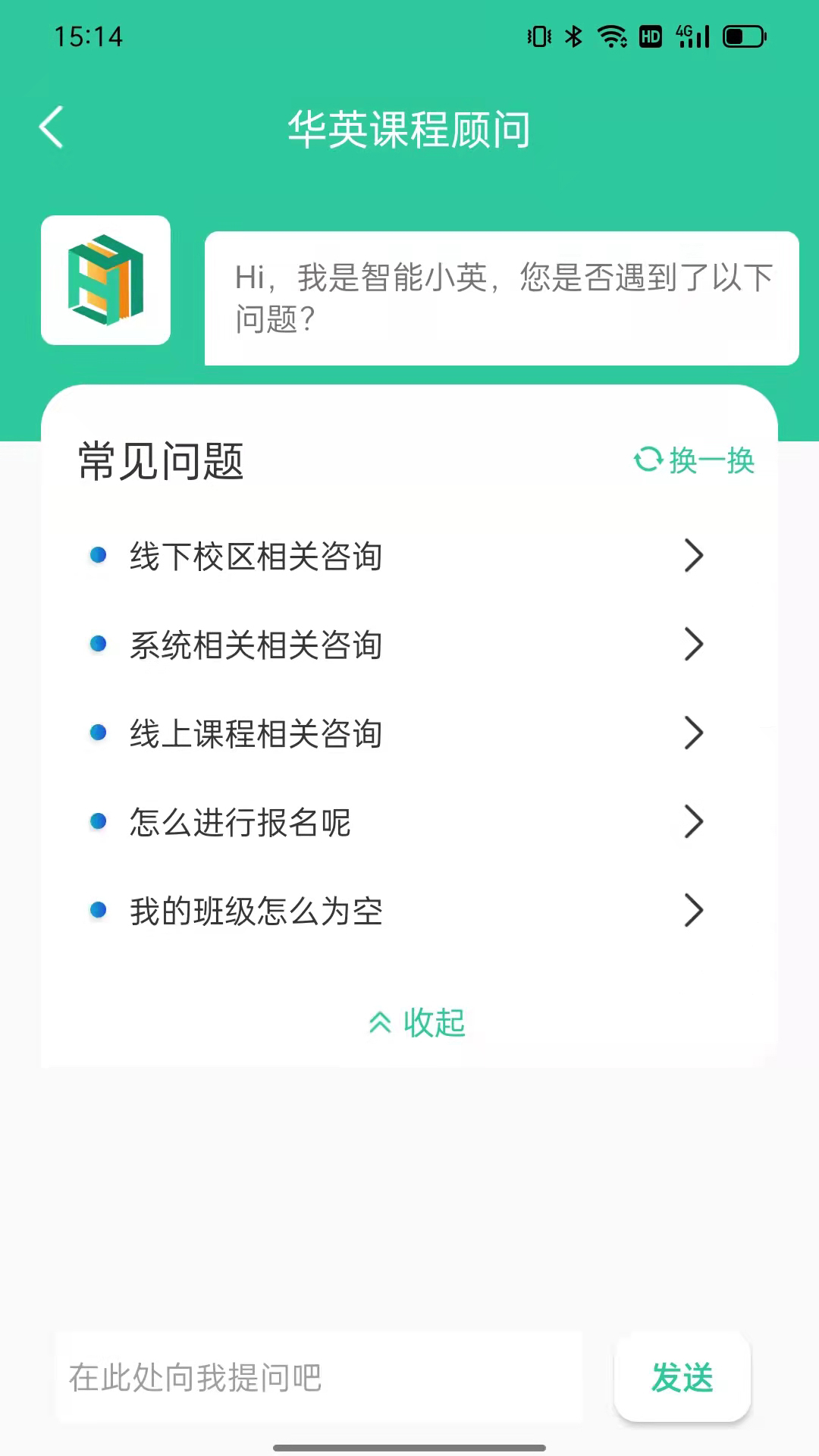The image size is (819, 1456).
Task: Expand the 我的班级怎么为空 question chevron
Action: 693,911
